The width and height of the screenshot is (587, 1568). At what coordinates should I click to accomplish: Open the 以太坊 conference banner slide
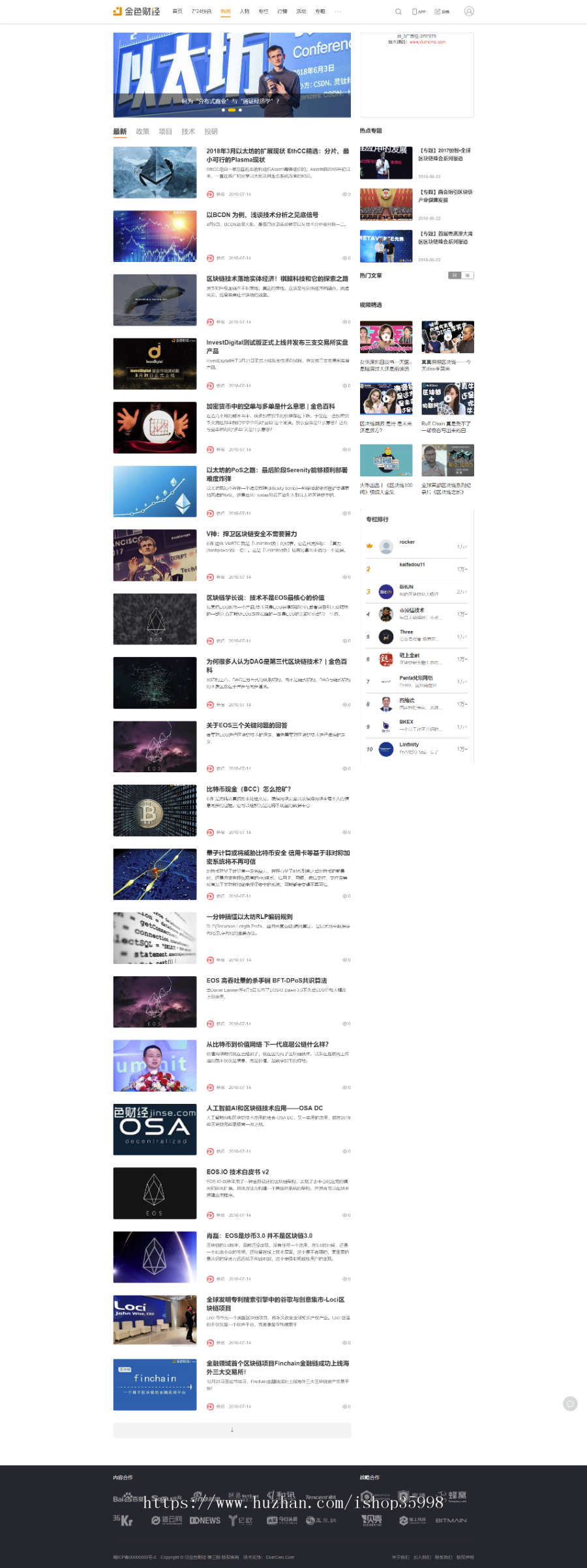pyautogui.click(x=232, y=74)
